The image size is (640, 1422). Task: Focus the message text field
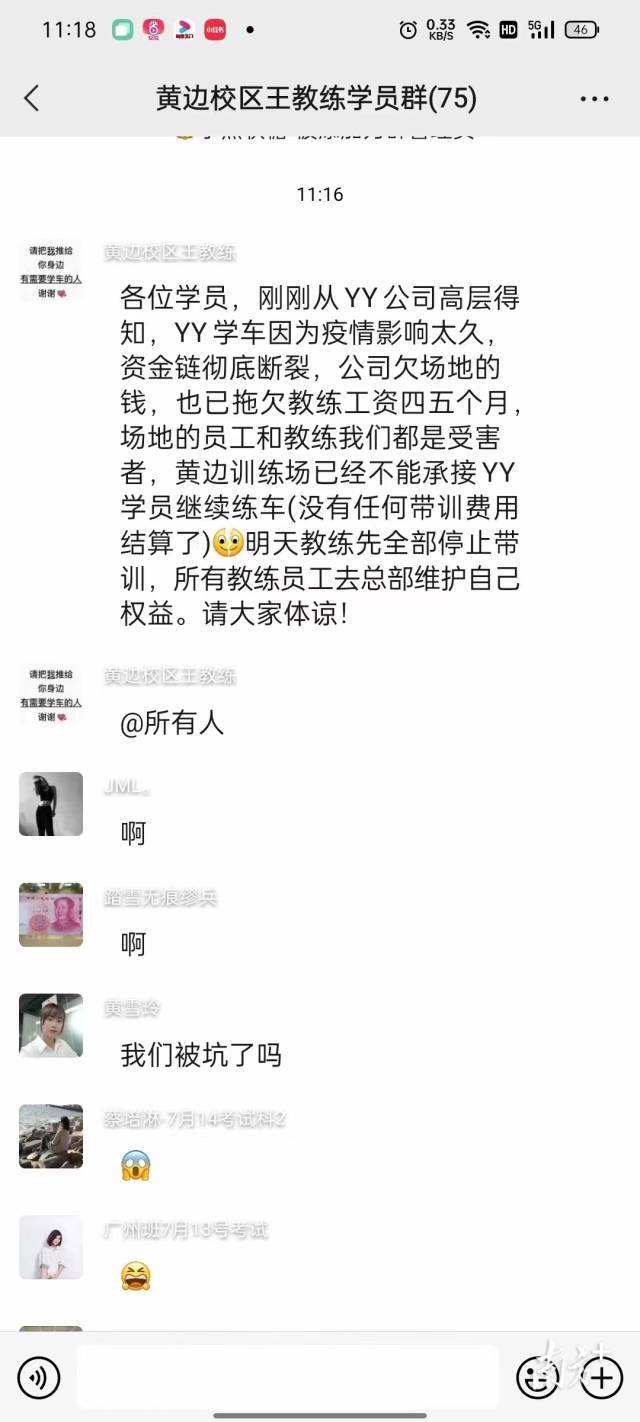tap(288, 1377)
